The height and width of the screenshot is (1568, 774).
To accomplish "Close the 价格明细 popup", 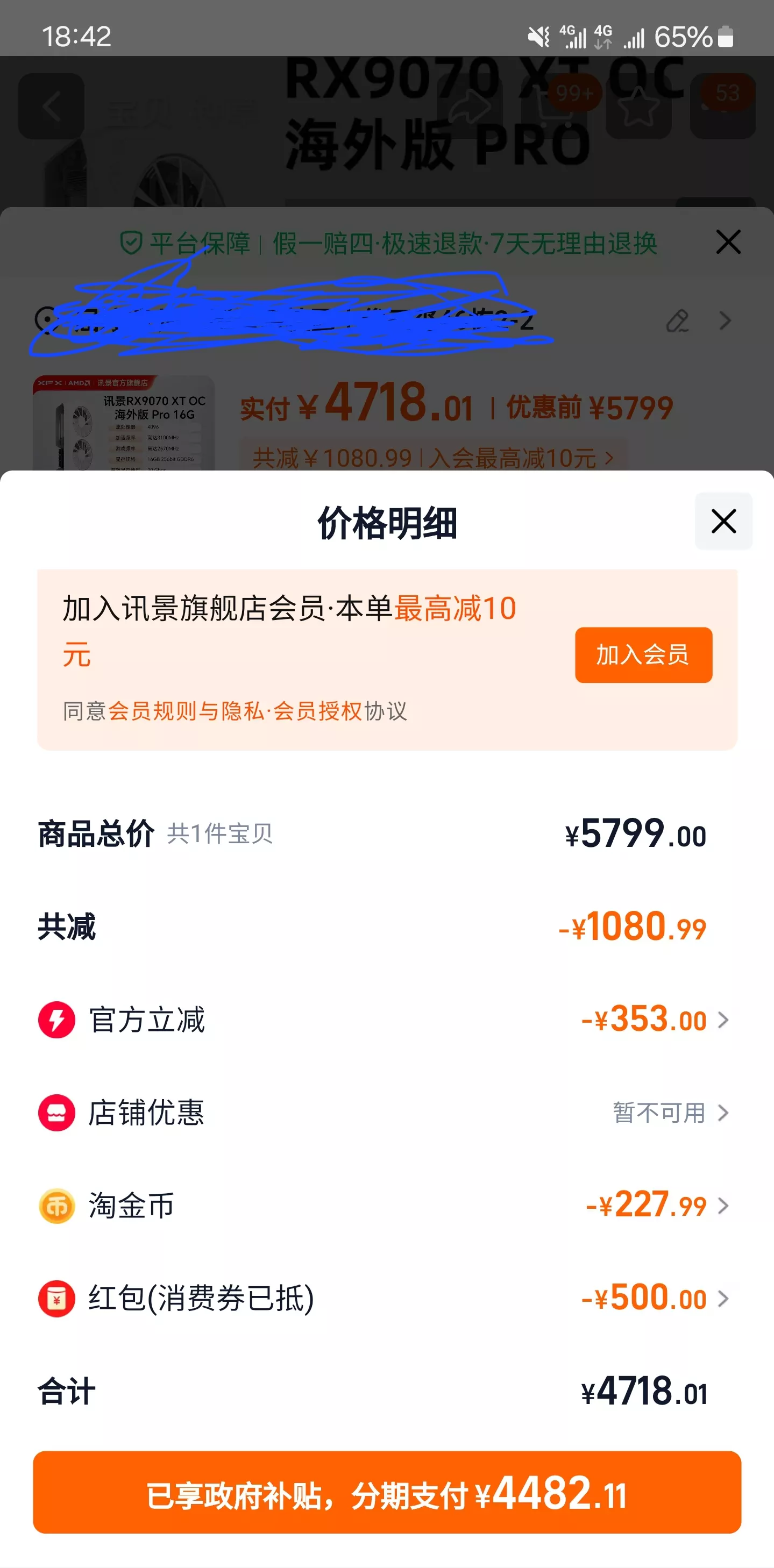I will [723, 522].
